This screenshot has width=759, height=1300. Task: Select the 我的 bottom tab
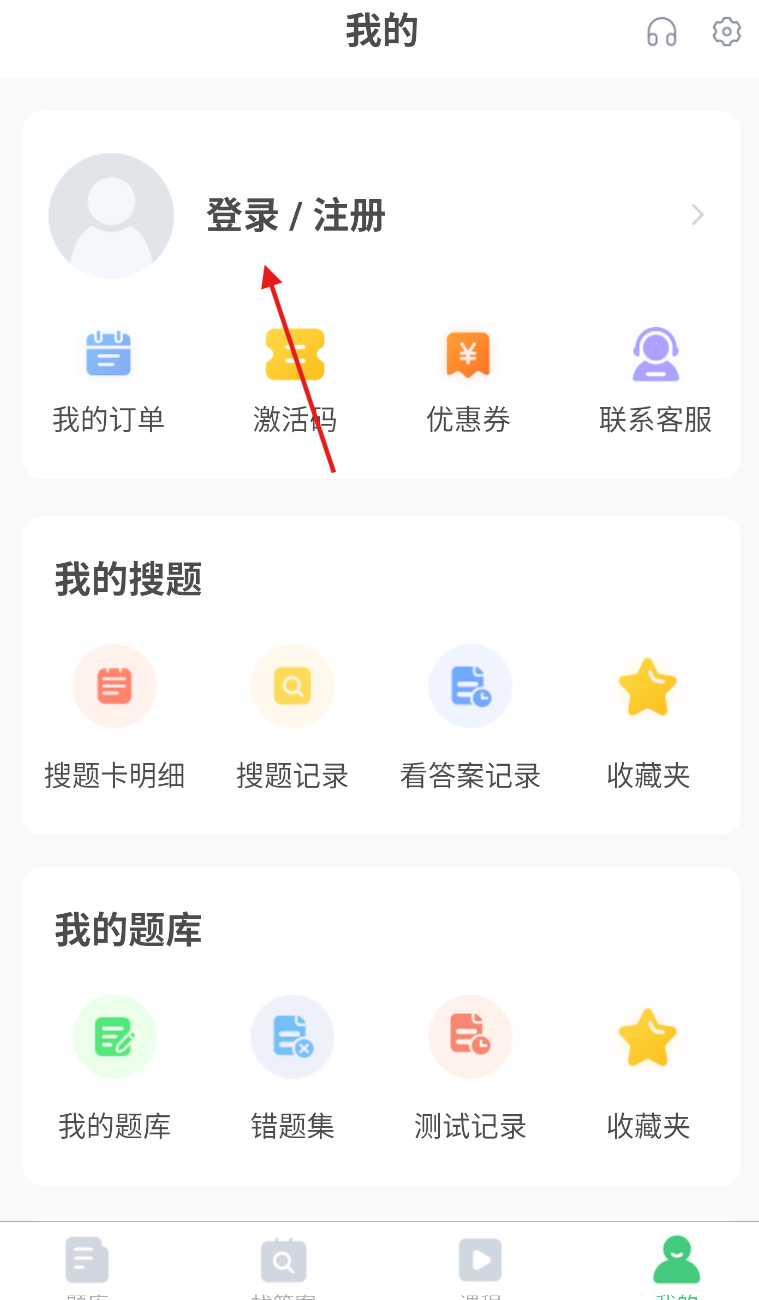(677, 1264)
